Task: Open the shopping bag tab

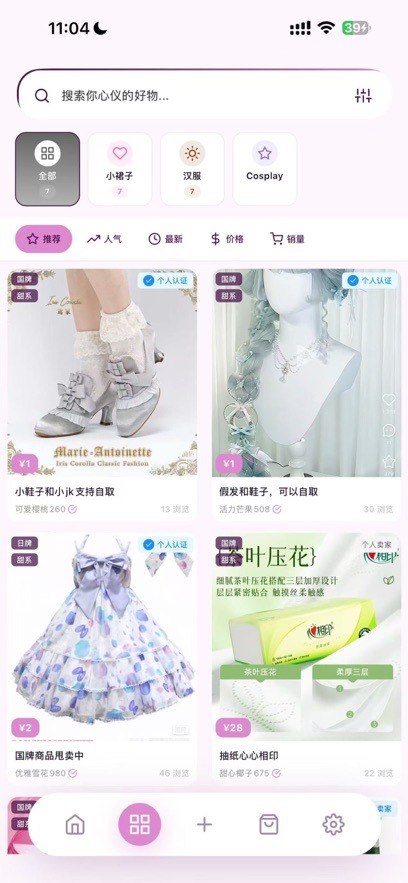Action: tap(268, 824)
